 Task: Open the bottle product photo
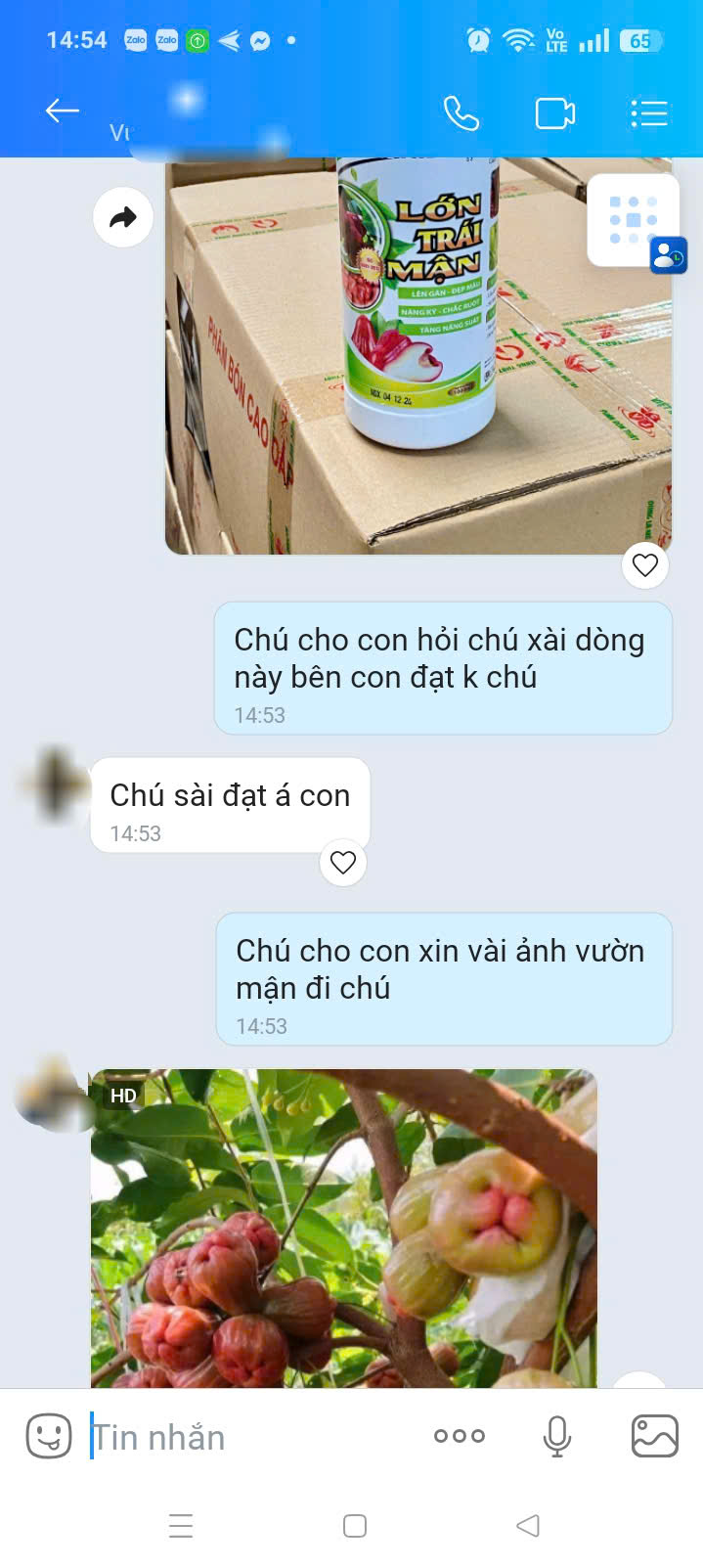point(418,356)
